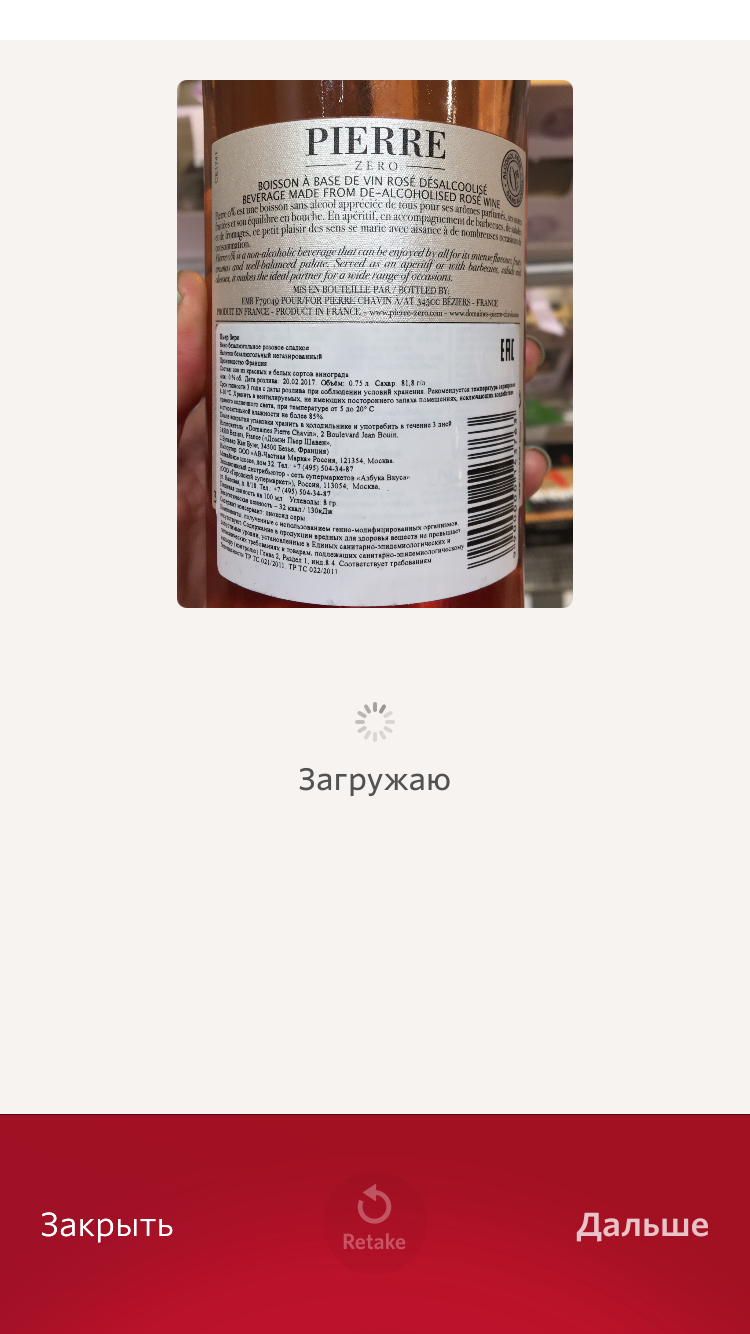750x1334 pixels.
Task: Continue with the Дальше button
Action: (x=642, y=1225)
